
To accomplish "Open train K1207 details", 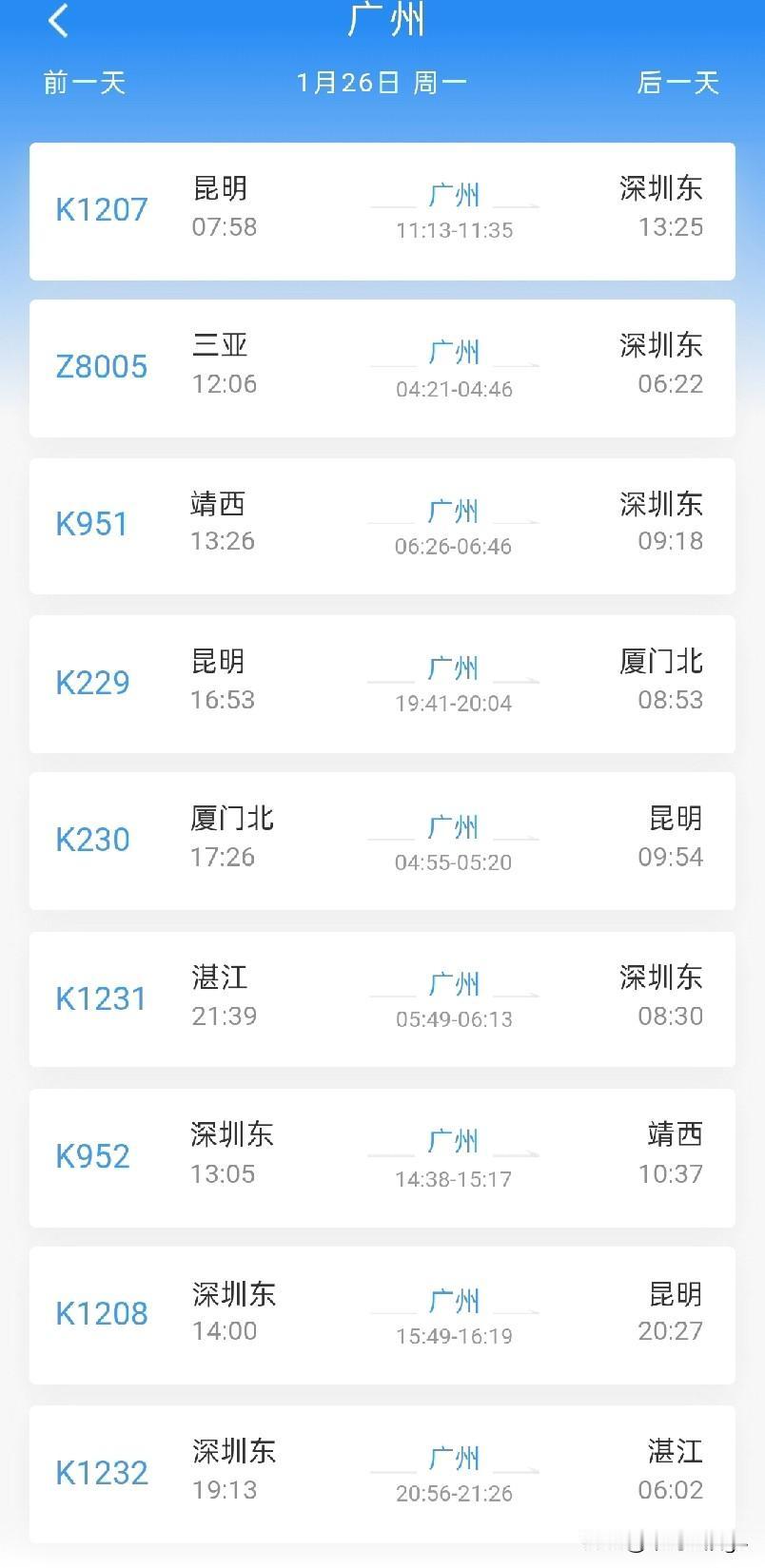I will coord(382,211).
